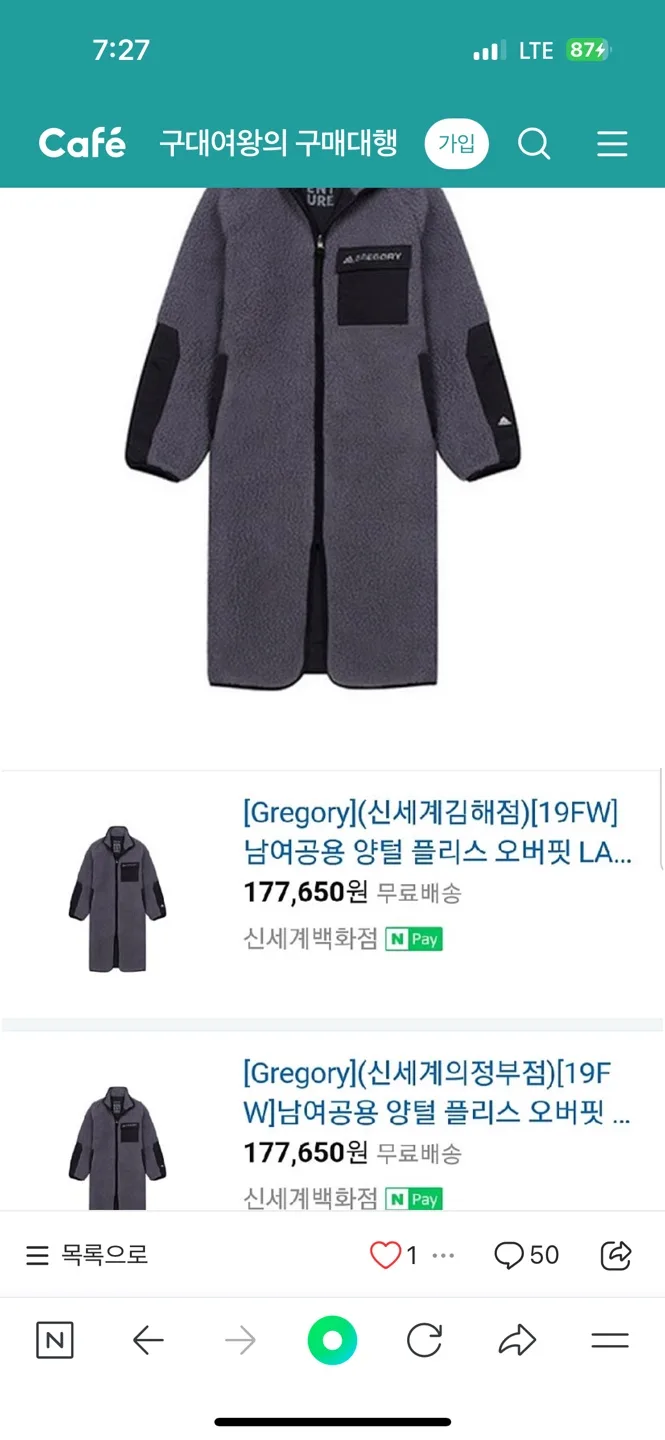The height and width of the screenshot is (1440, 665).
Task: Open the large grey fleece coat image
Action: coord(322,440)
